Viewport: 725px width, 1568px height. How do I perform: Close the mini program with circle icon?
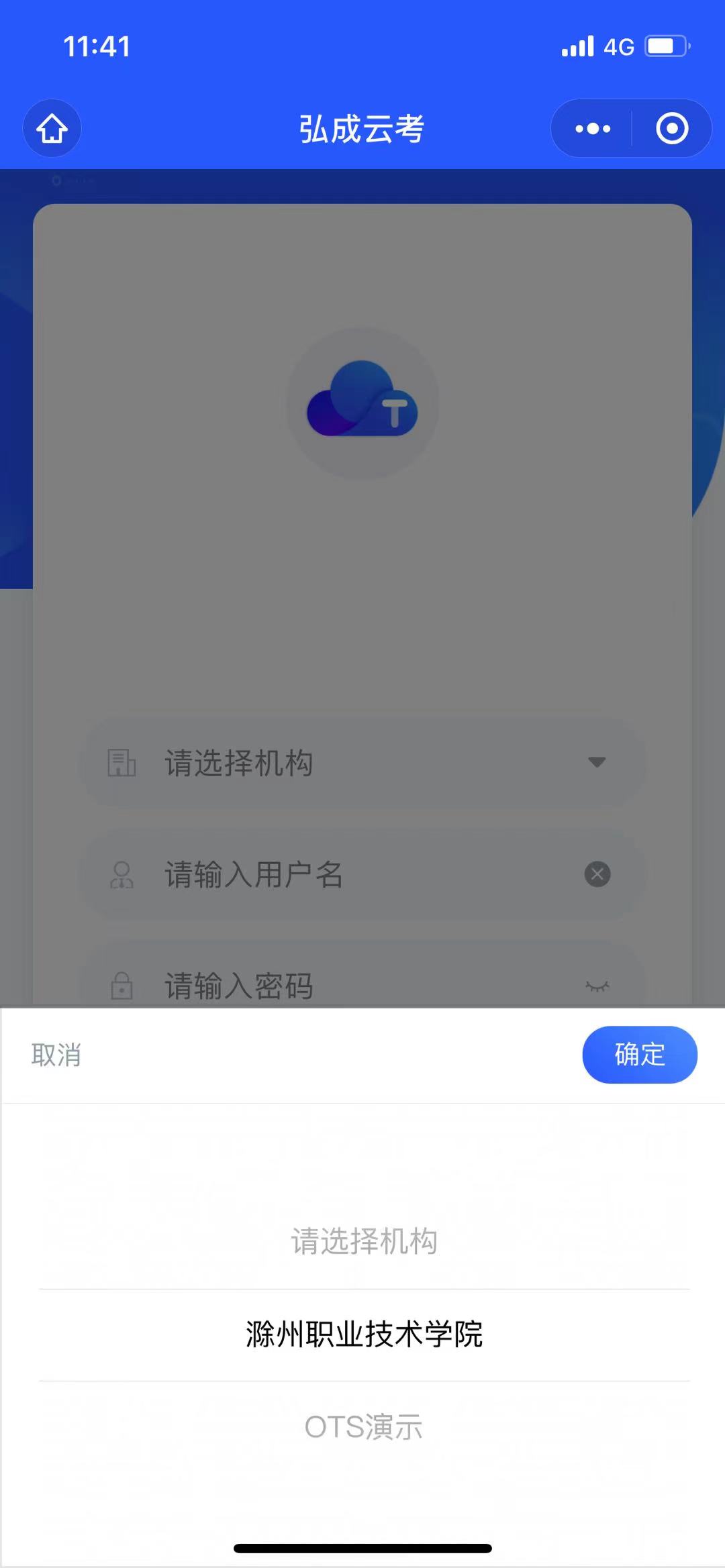tap(672, 128)
